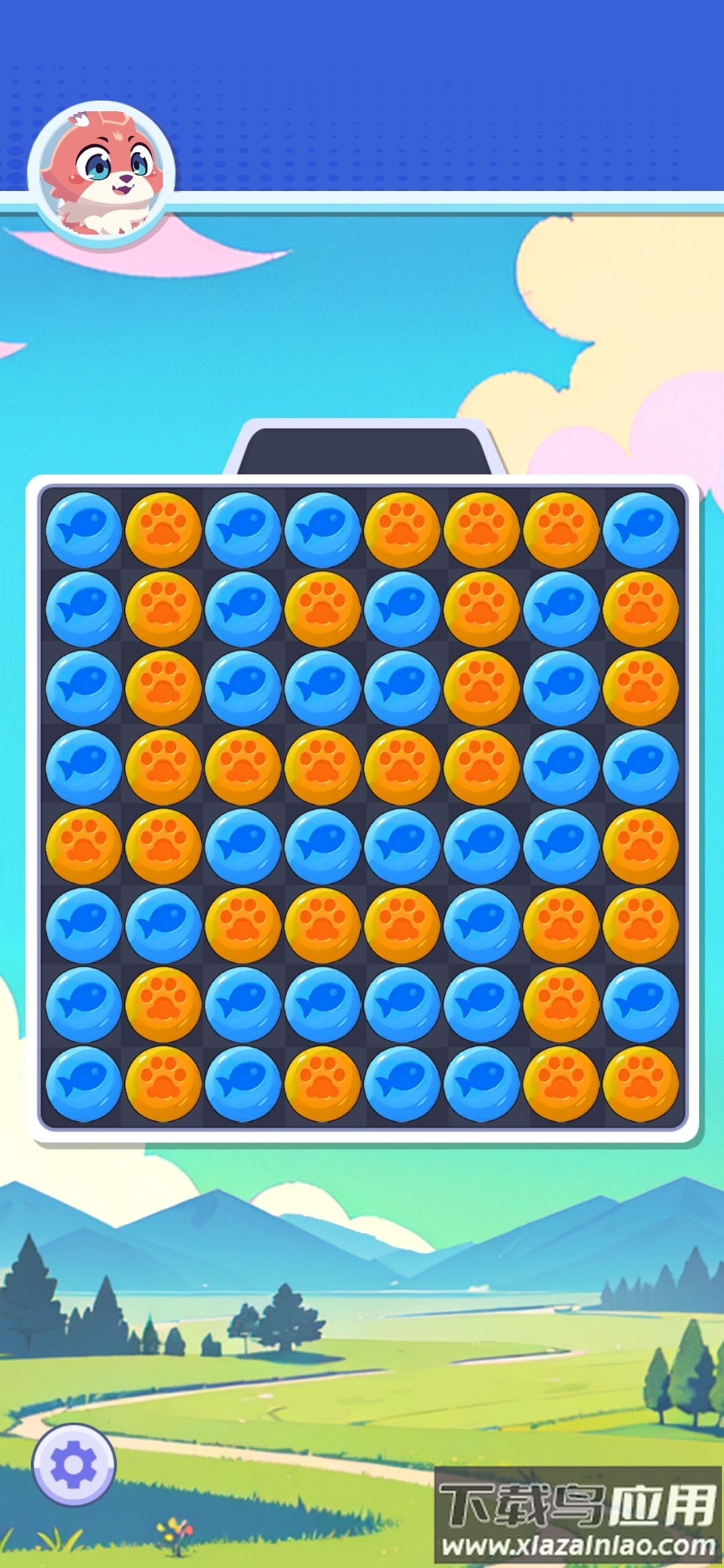Viewport: 724px width, 1568px height.
Task: Open the settings gear
Action: click(x=74, y=1464)
